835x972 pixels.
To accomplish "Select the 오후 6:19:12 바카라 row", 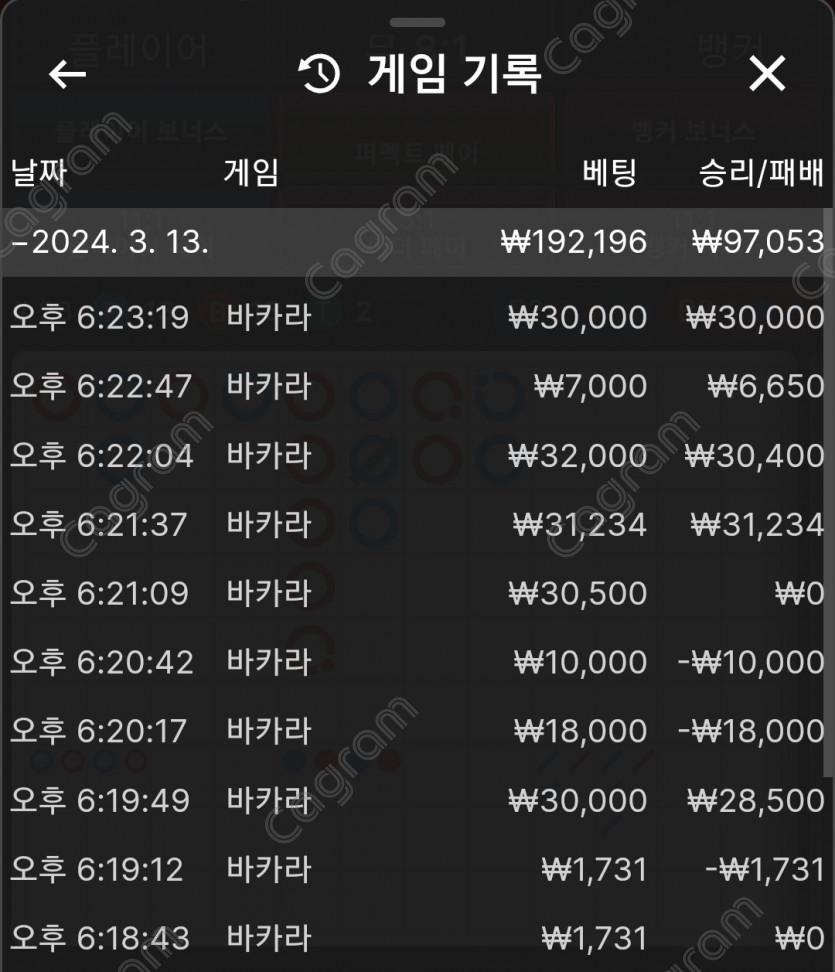I will coord(416,869).
